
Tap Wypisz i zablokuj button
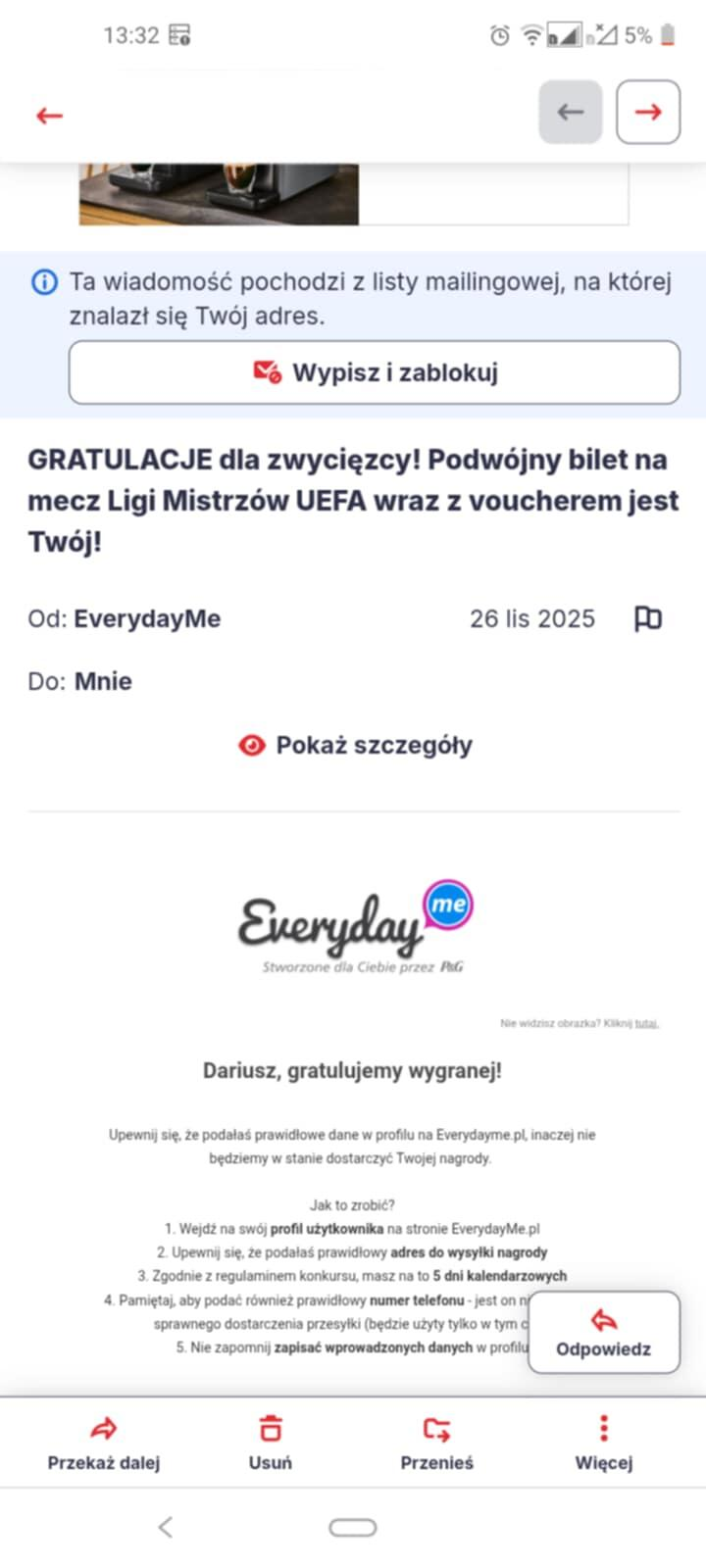click(374, 372)
